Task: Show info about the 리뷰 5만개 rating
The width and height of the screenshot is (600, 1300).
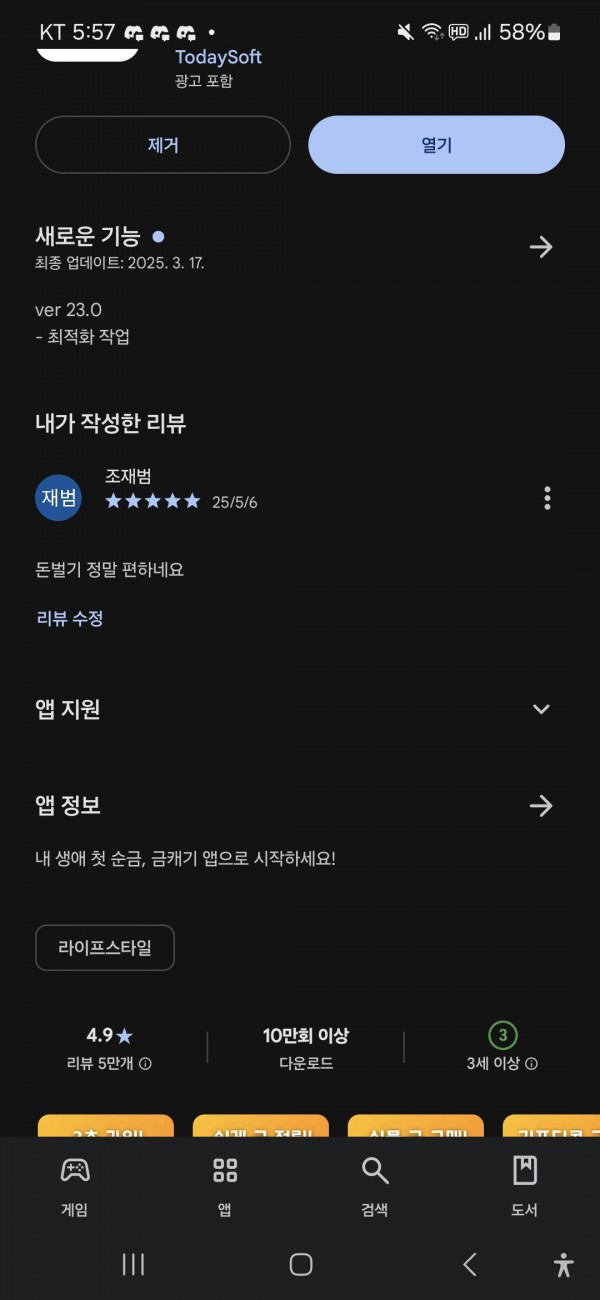Action: [145, 1064]
